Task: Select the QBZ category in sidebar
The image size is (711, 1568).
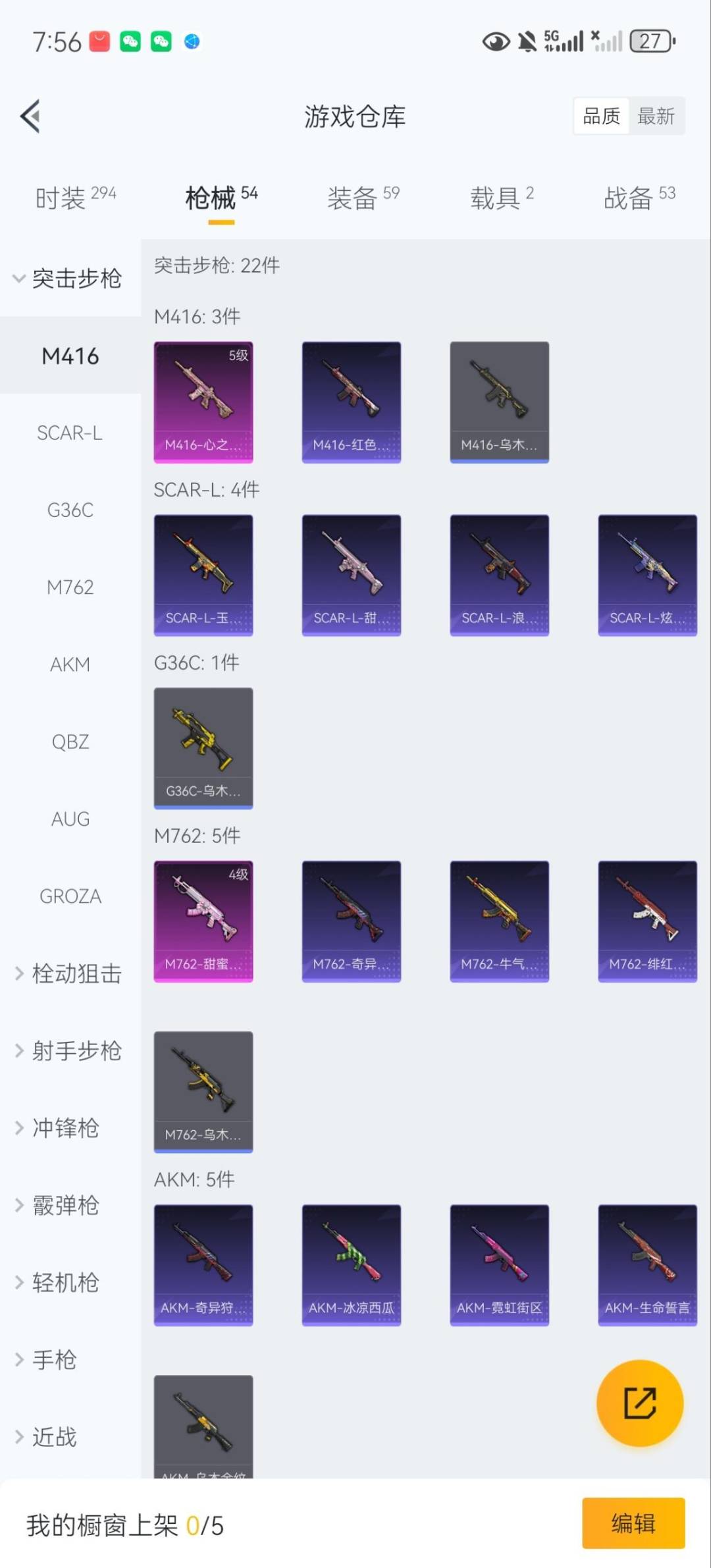Action: pos(70,742)
